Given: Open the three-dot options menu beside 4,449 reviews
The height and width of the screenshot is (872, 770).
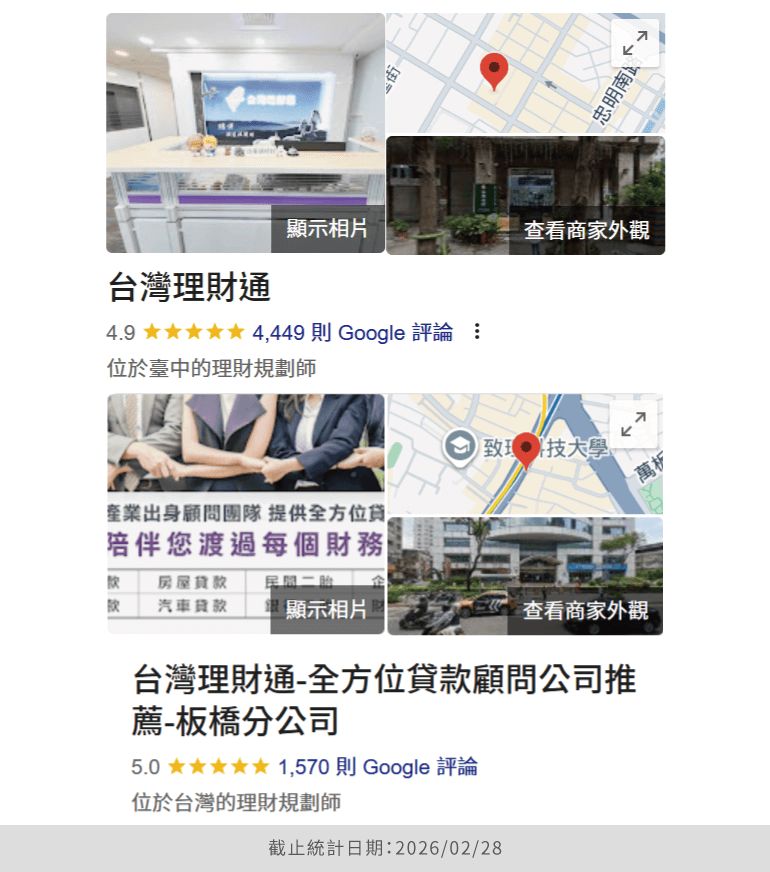Looking at the screenshot, I should tap(475, 332).
